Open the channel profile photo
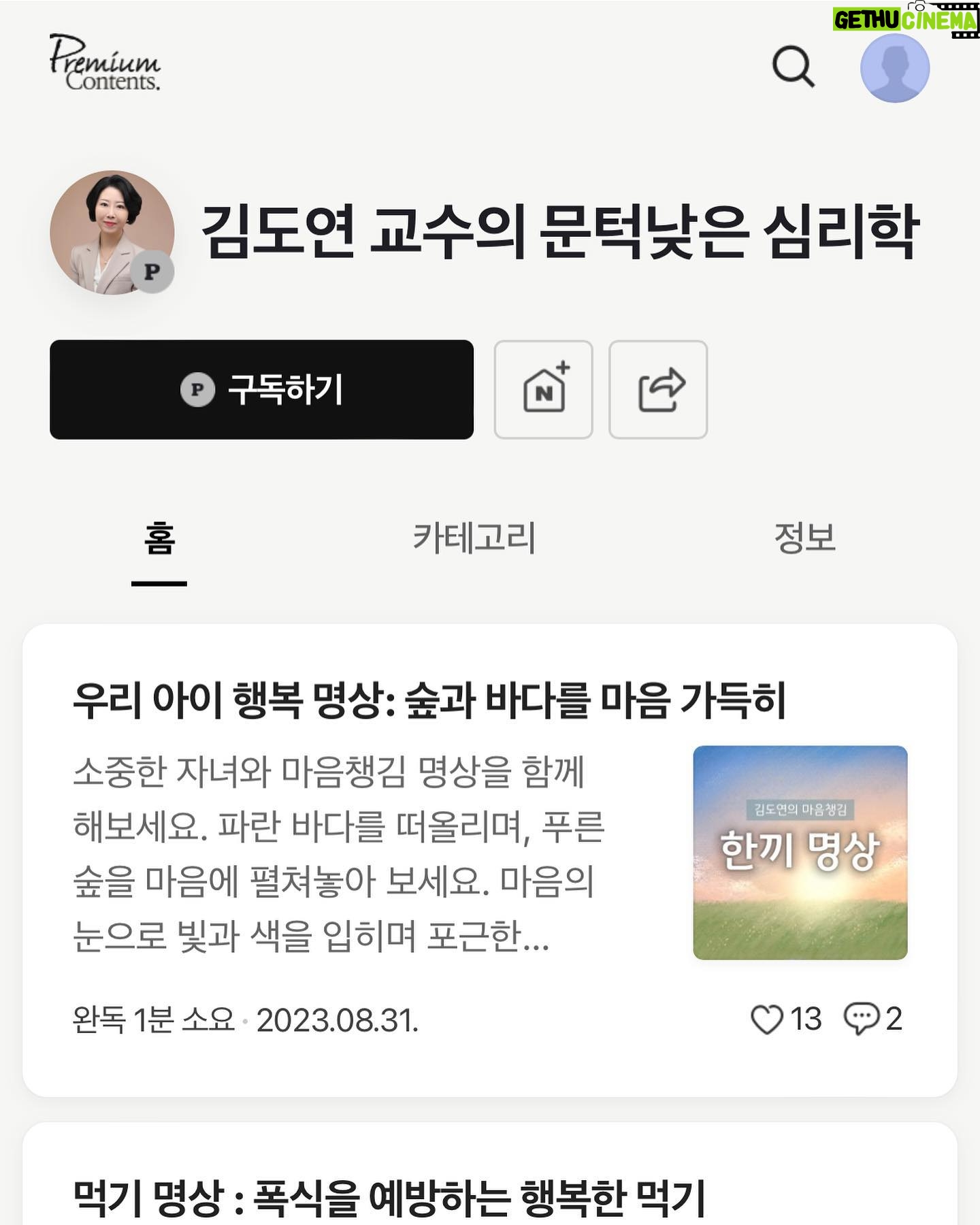 (x=112, y=233)
